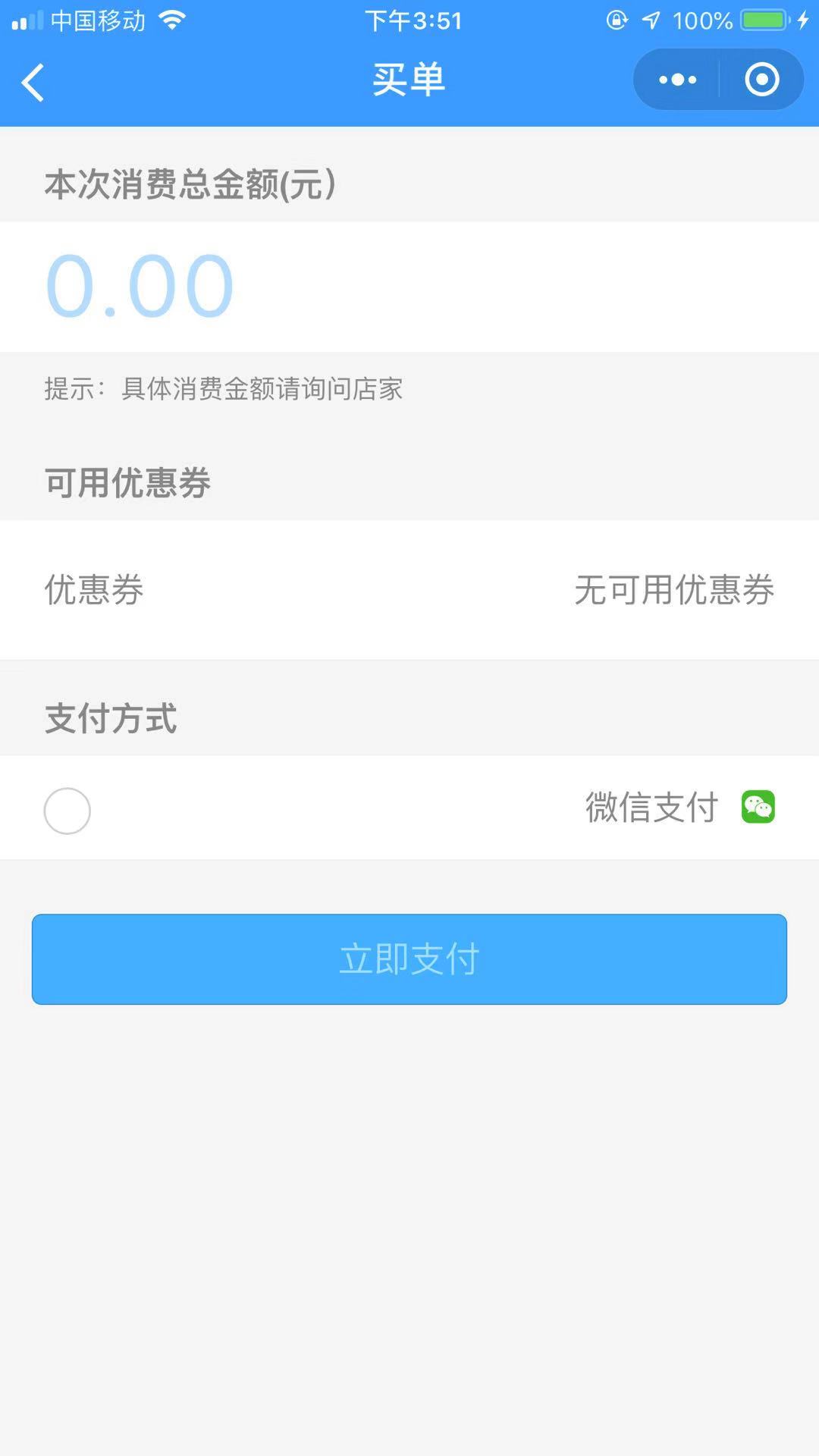Tap the back arrow to exit 买单 page

point(33,83)
